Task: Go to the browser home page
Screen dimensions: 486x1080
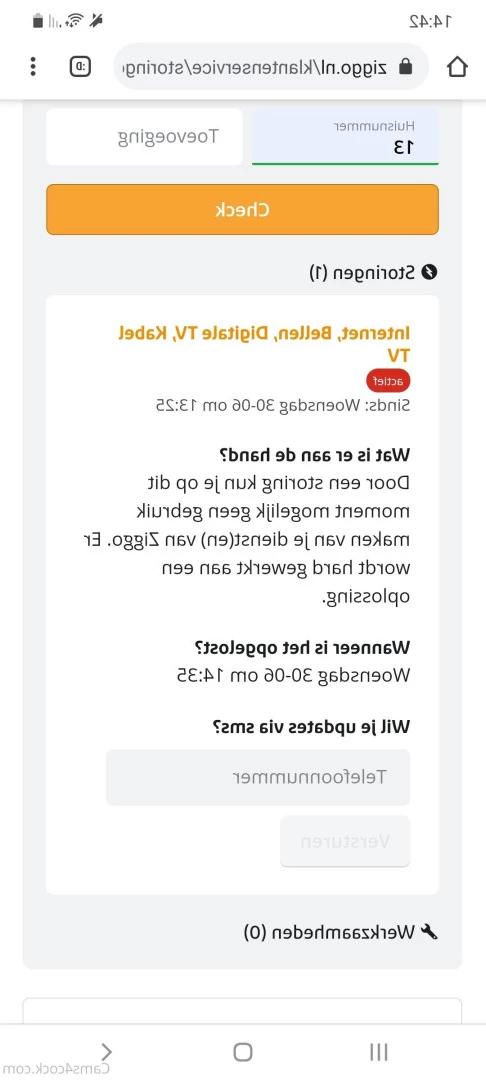Action: point(457,67)
